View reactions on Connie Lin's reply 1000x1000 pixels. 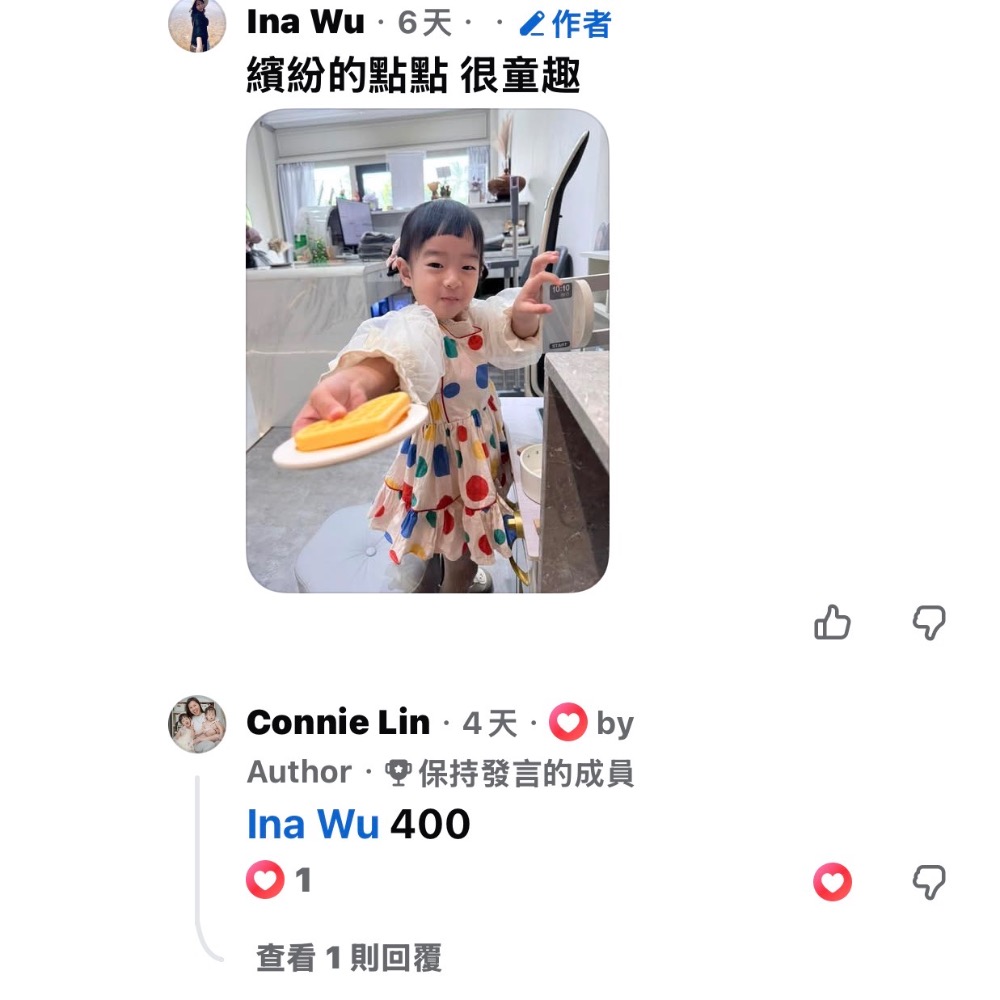pyautogui.click(x=279, y=881)
